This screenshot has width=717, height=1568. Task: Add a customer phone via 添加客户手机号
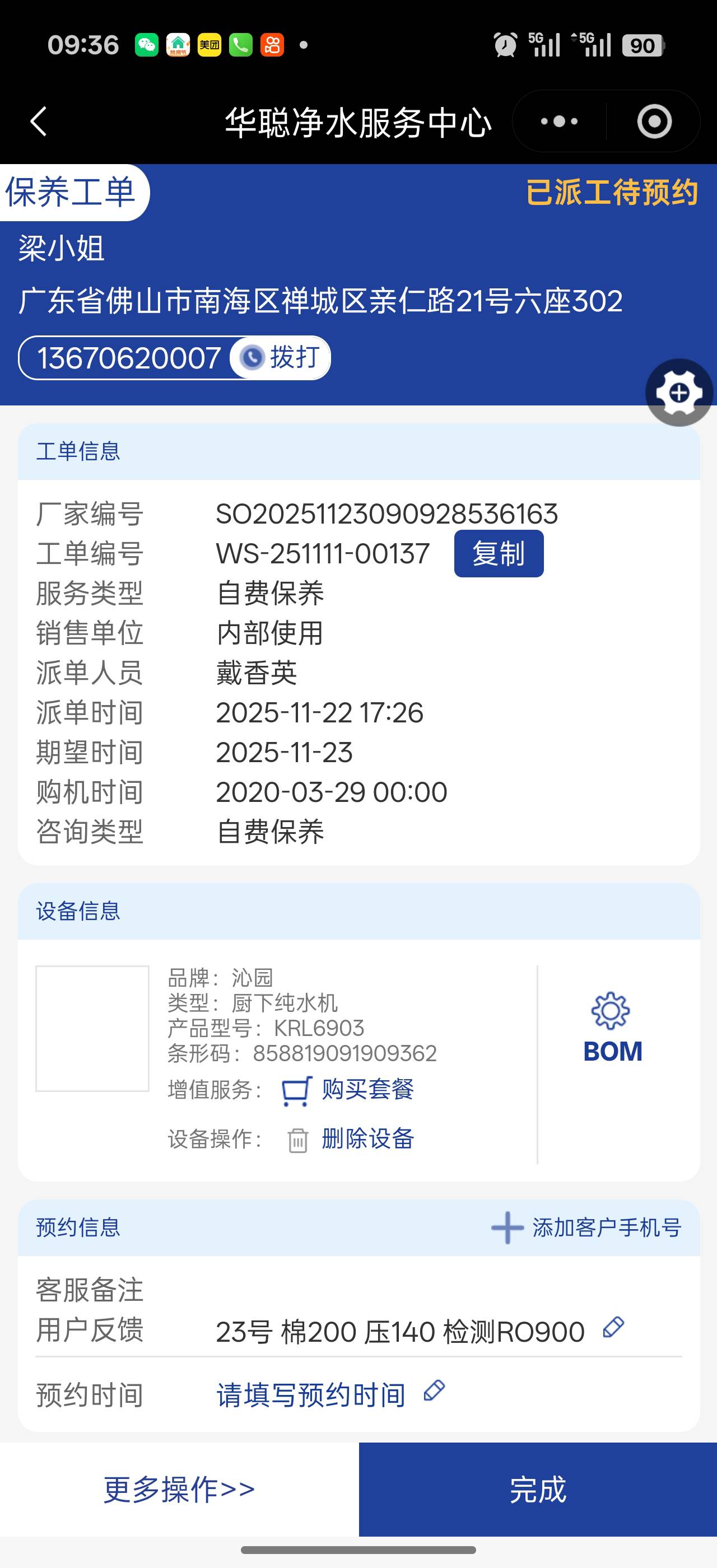(586, 1228)
